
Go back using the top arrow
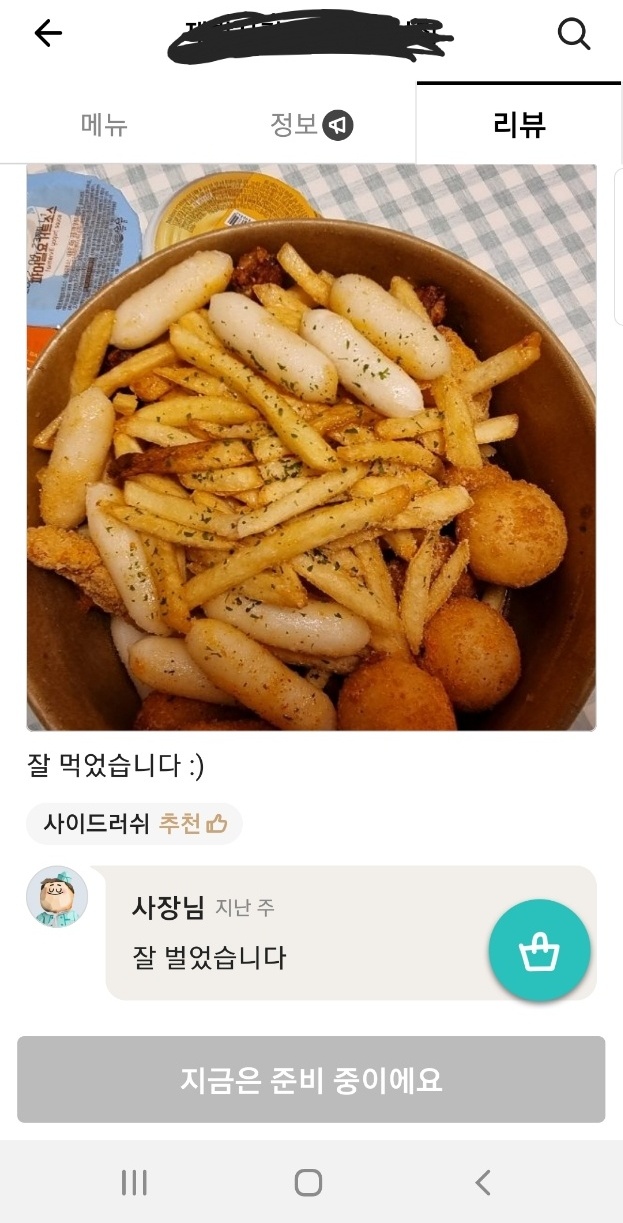click(x=48, y=33)
